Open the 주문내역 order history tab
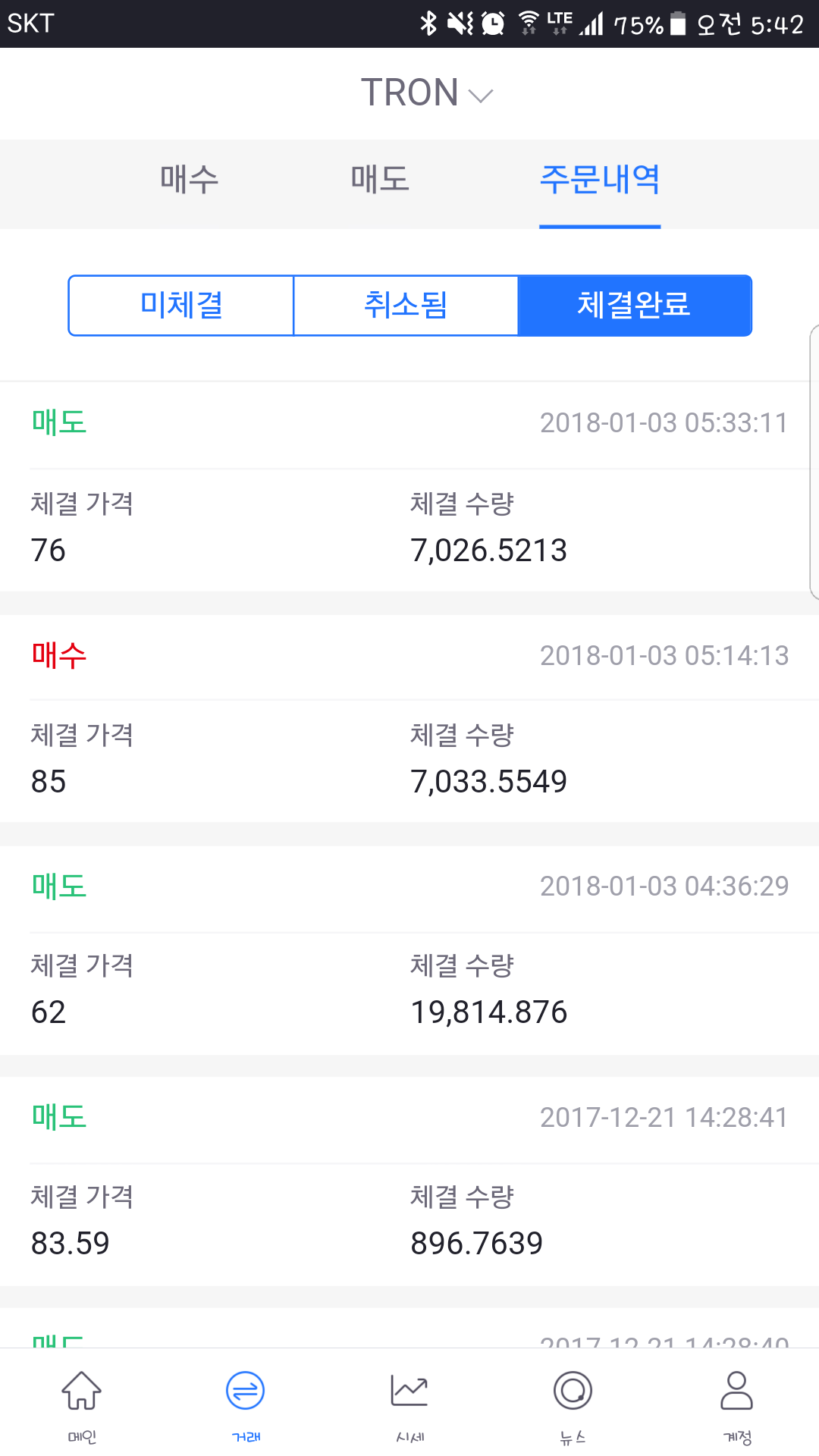Viewport: 819px width, 1456px height. tap(600, 180)
